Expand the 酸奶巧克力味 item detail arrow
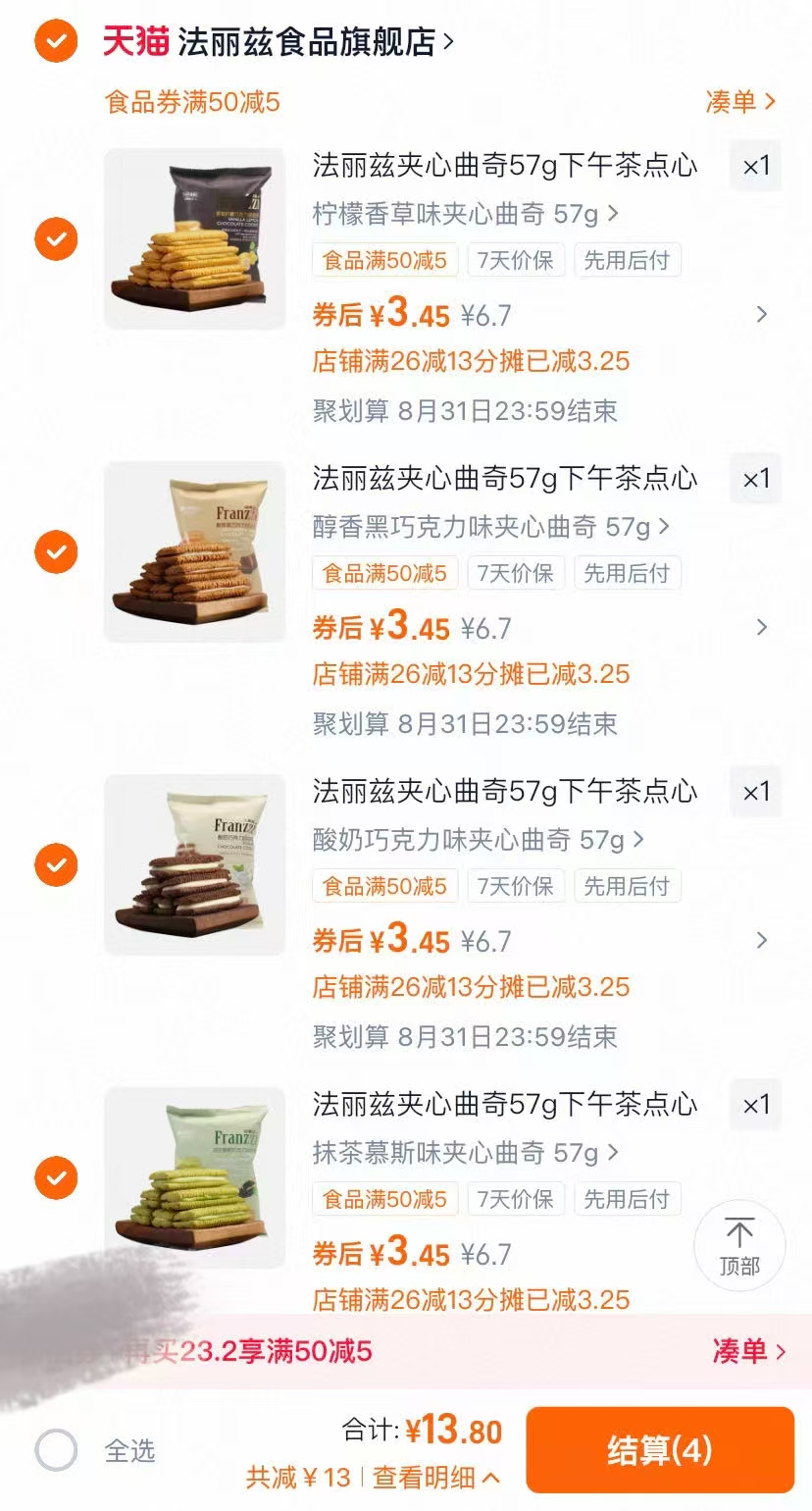Image resolution: width=812 pixels, height=1511 pixels. click(x=762, y=941)
